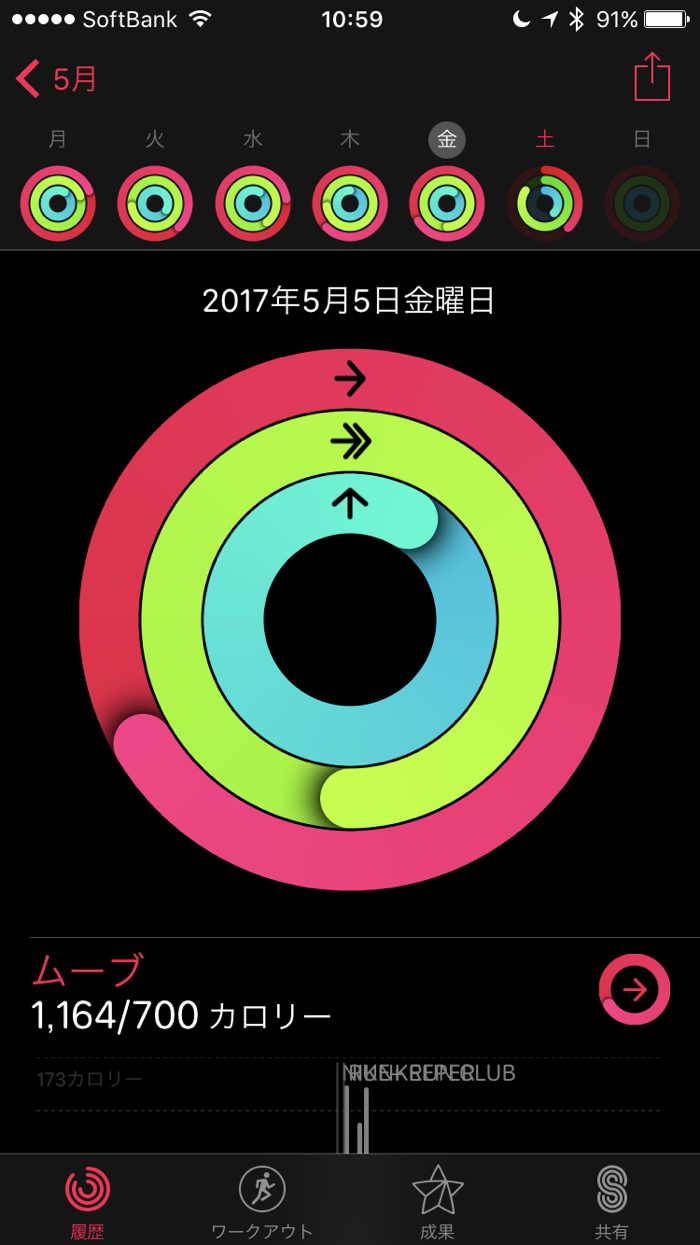
Task: Switch to the 共有 tab
Action: (611, 1202)
